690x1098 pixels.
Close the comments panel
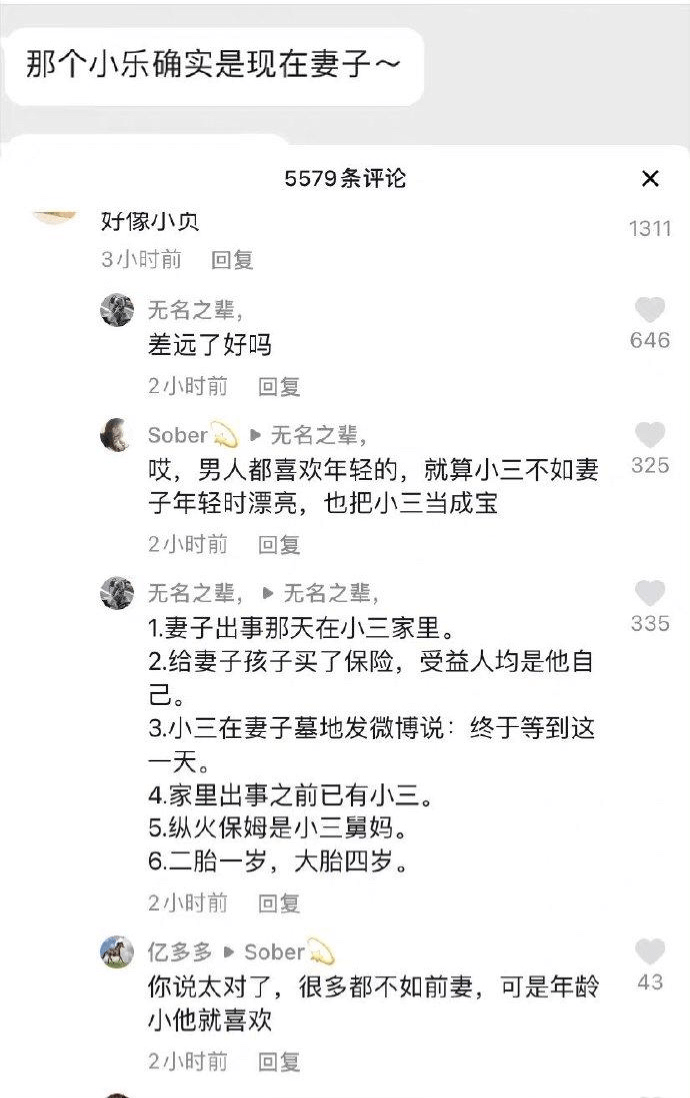coord(650,179)
